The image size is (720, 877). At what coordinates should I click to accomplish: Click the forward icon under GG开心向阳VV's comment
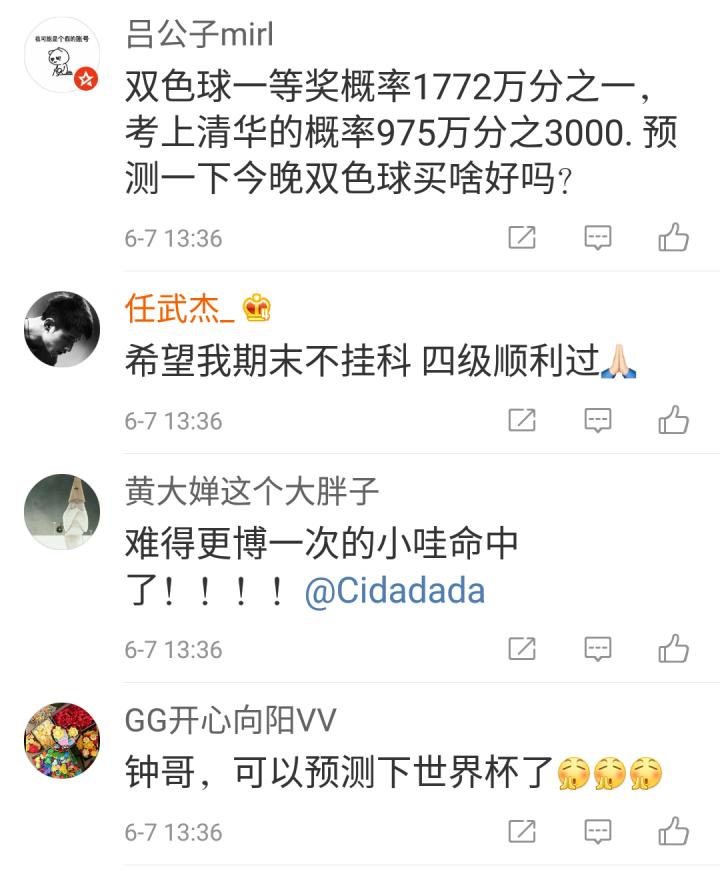[521, 830]
